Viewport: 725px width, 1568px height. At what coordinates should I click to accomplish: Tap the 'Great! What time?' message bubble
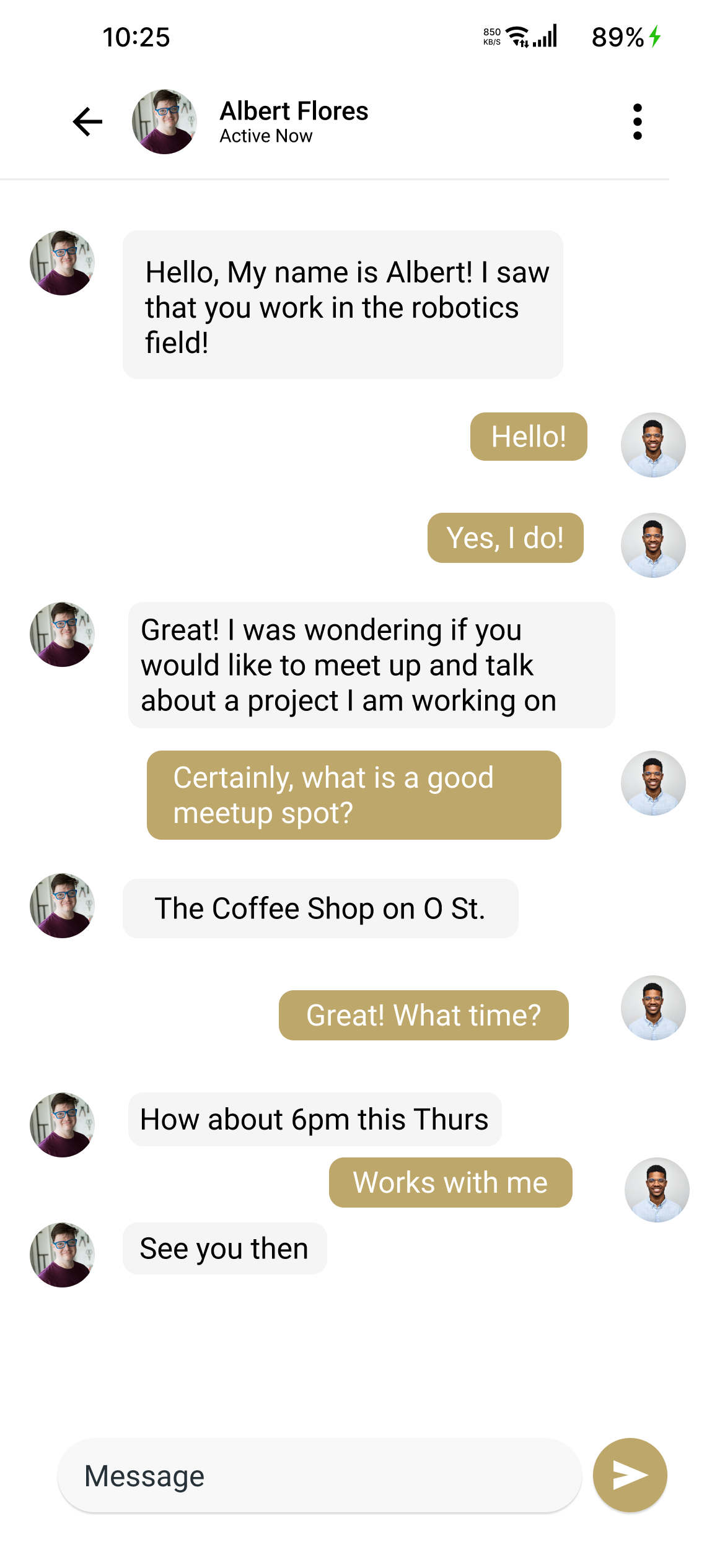[423, 1016]
